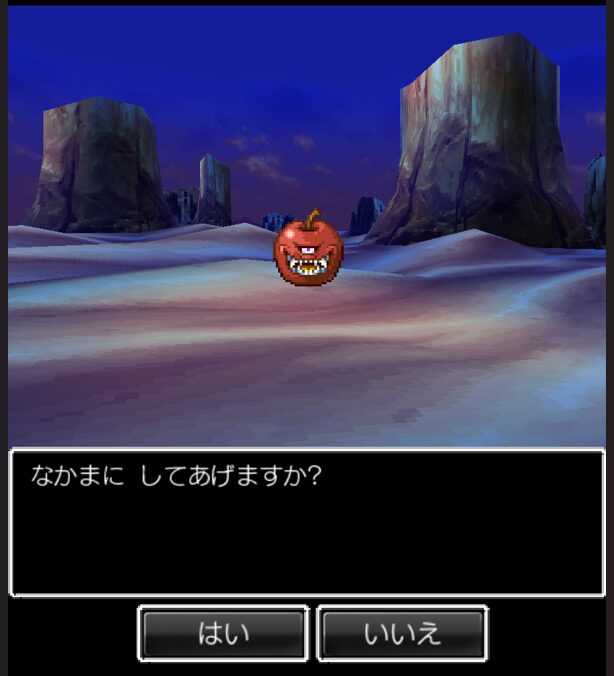Viewport: 614px width, 676px height.
Task: Select いいえ to decline the monster
Action: 402,634
